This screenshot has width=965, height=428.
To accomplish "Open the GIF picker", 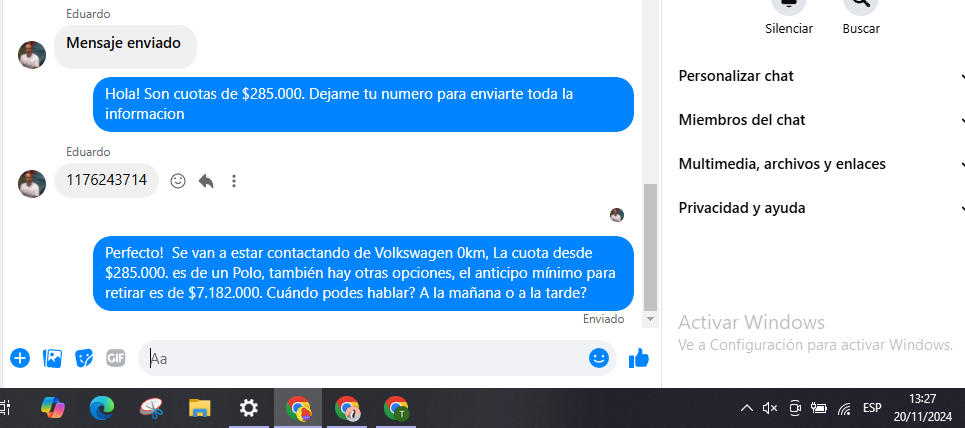I will 116,358.
